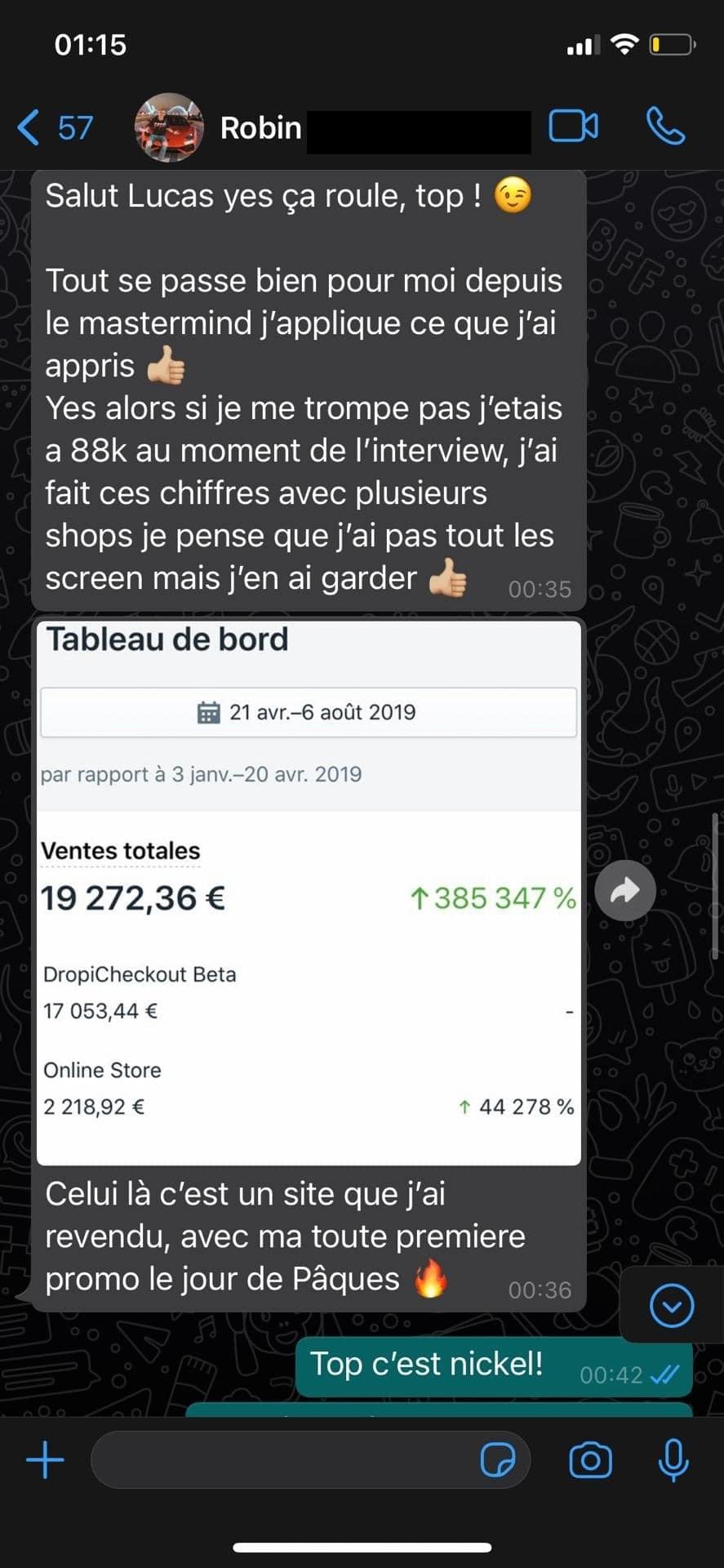Open the sticker picker
This screenshot has width=724, height=1568.
point(497,1460)
